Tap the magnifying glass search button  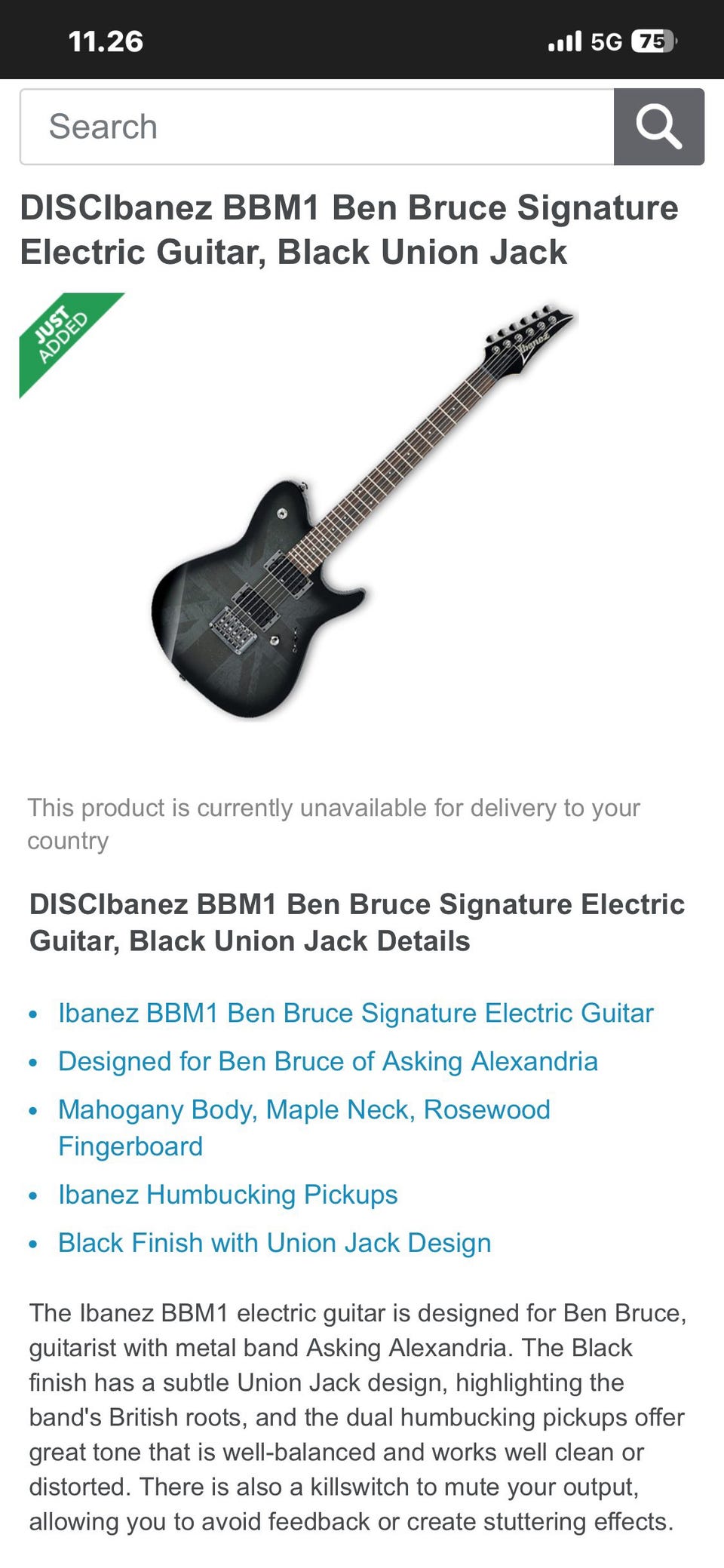pyautogui.click(x=658, y=127)
